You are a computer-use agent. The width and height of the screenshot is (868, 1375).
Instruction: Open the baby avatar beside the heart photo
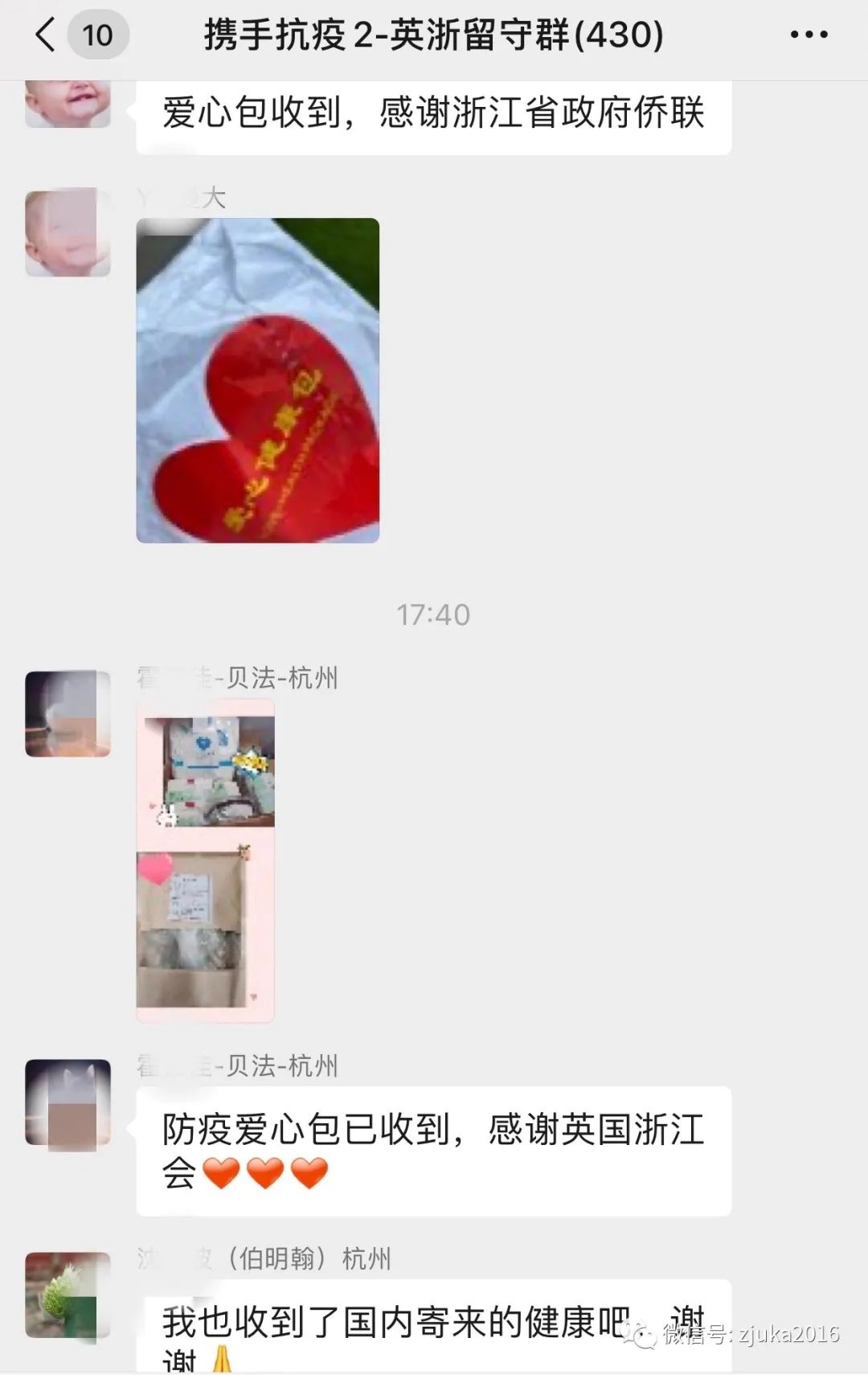(68, 233)
